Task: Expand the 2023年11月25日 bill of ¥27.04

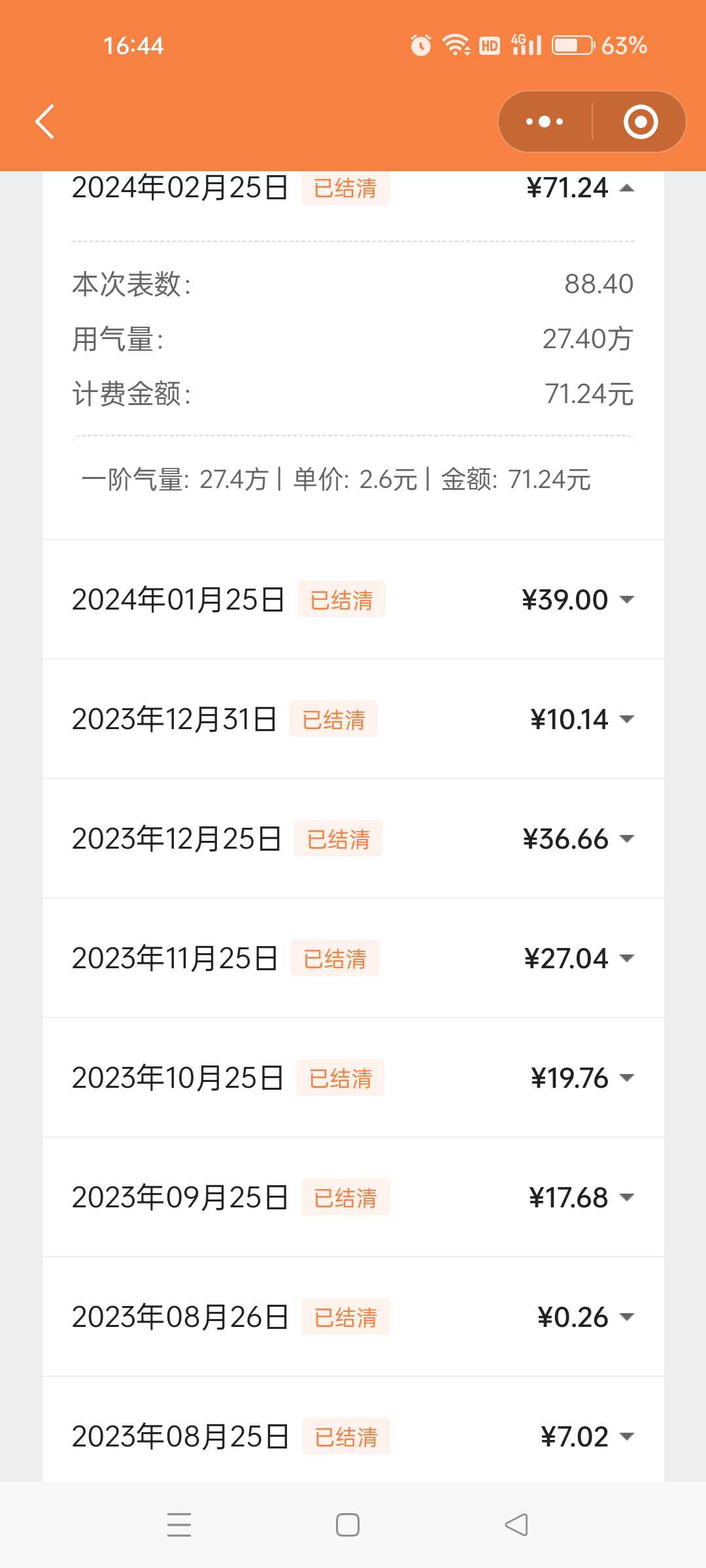Action: (353, 958)
